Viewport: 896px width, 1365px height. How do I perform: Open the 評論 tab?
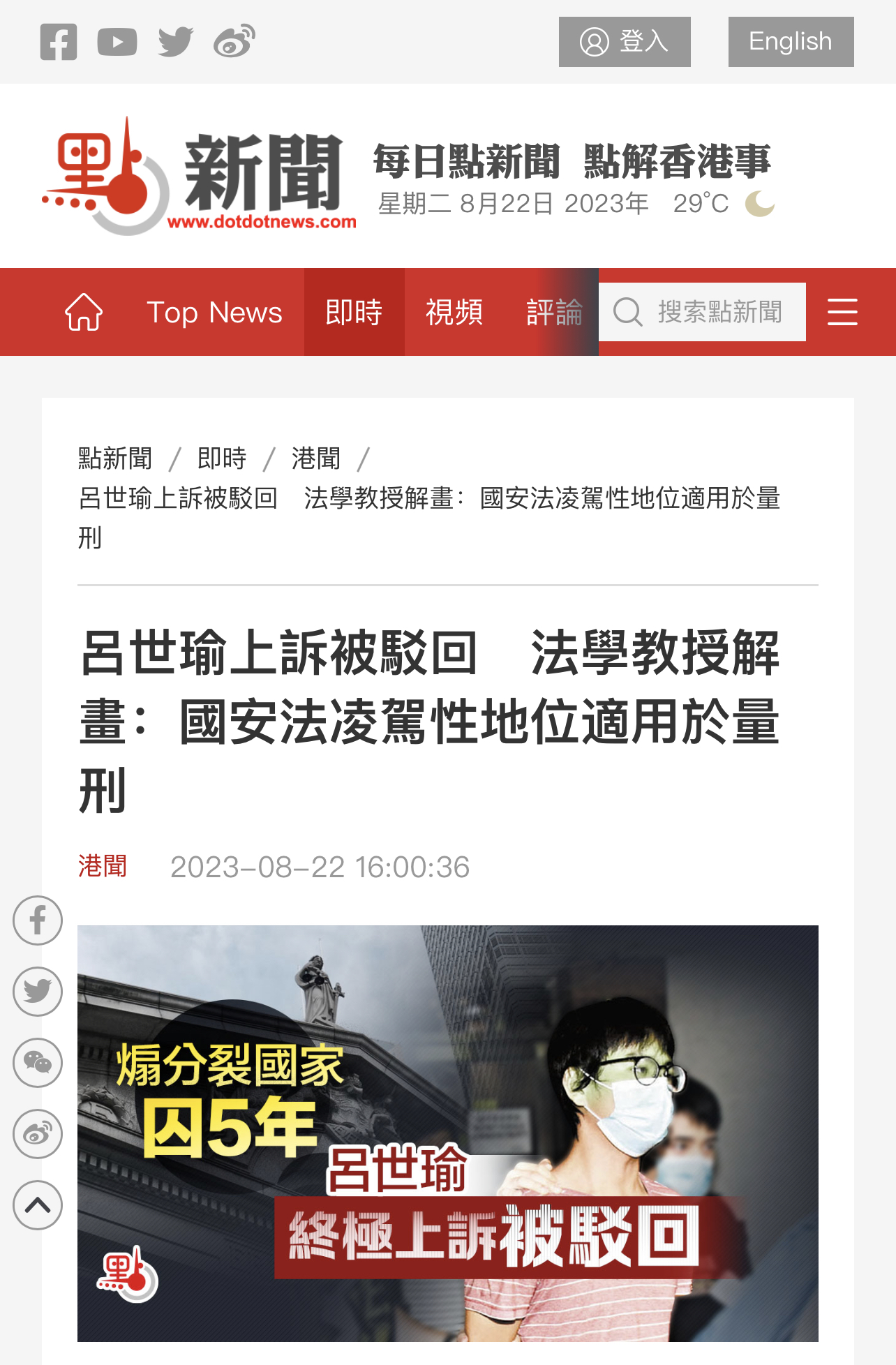[x=554, y=312]
